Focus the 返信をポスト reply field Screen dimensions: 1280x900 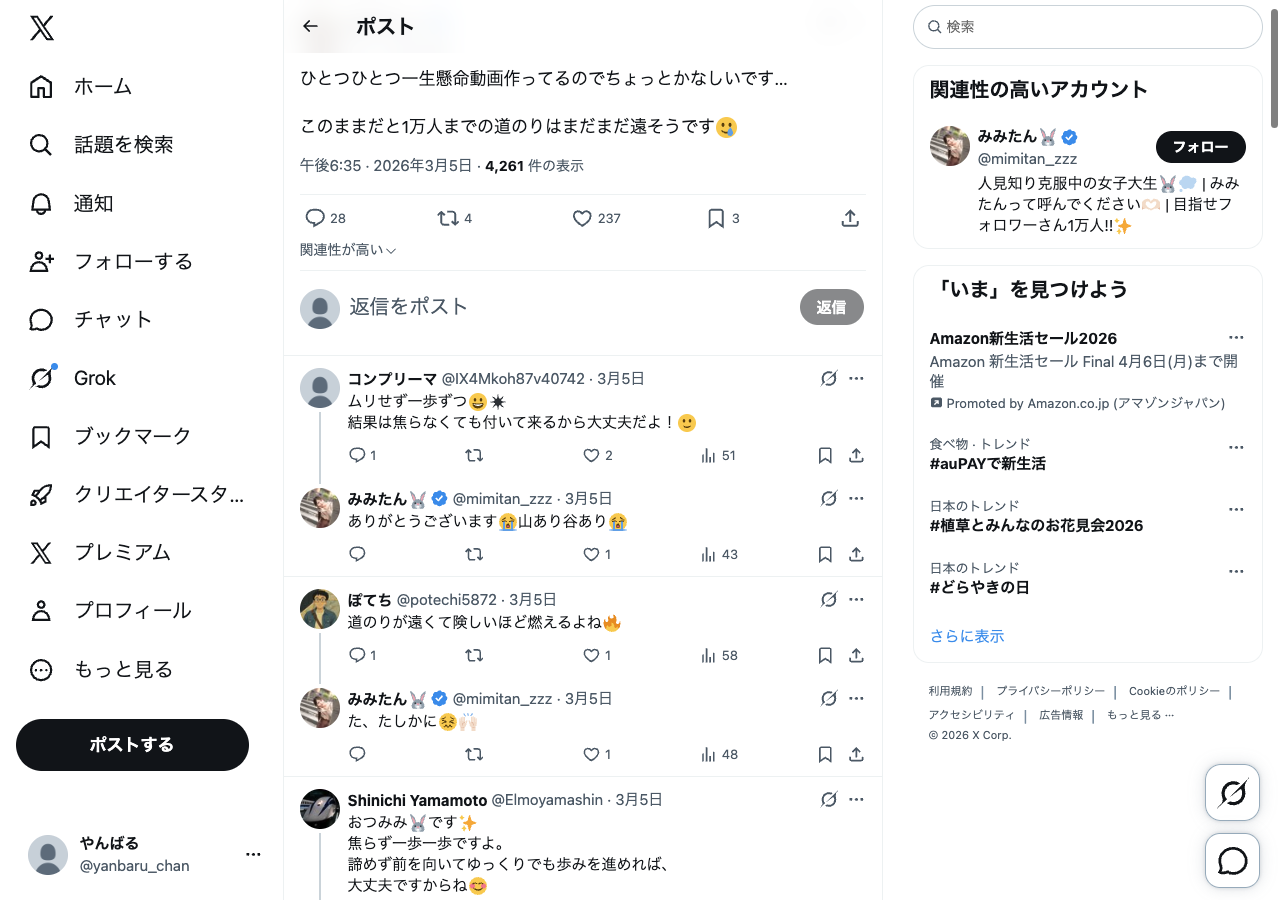(560, 307)
